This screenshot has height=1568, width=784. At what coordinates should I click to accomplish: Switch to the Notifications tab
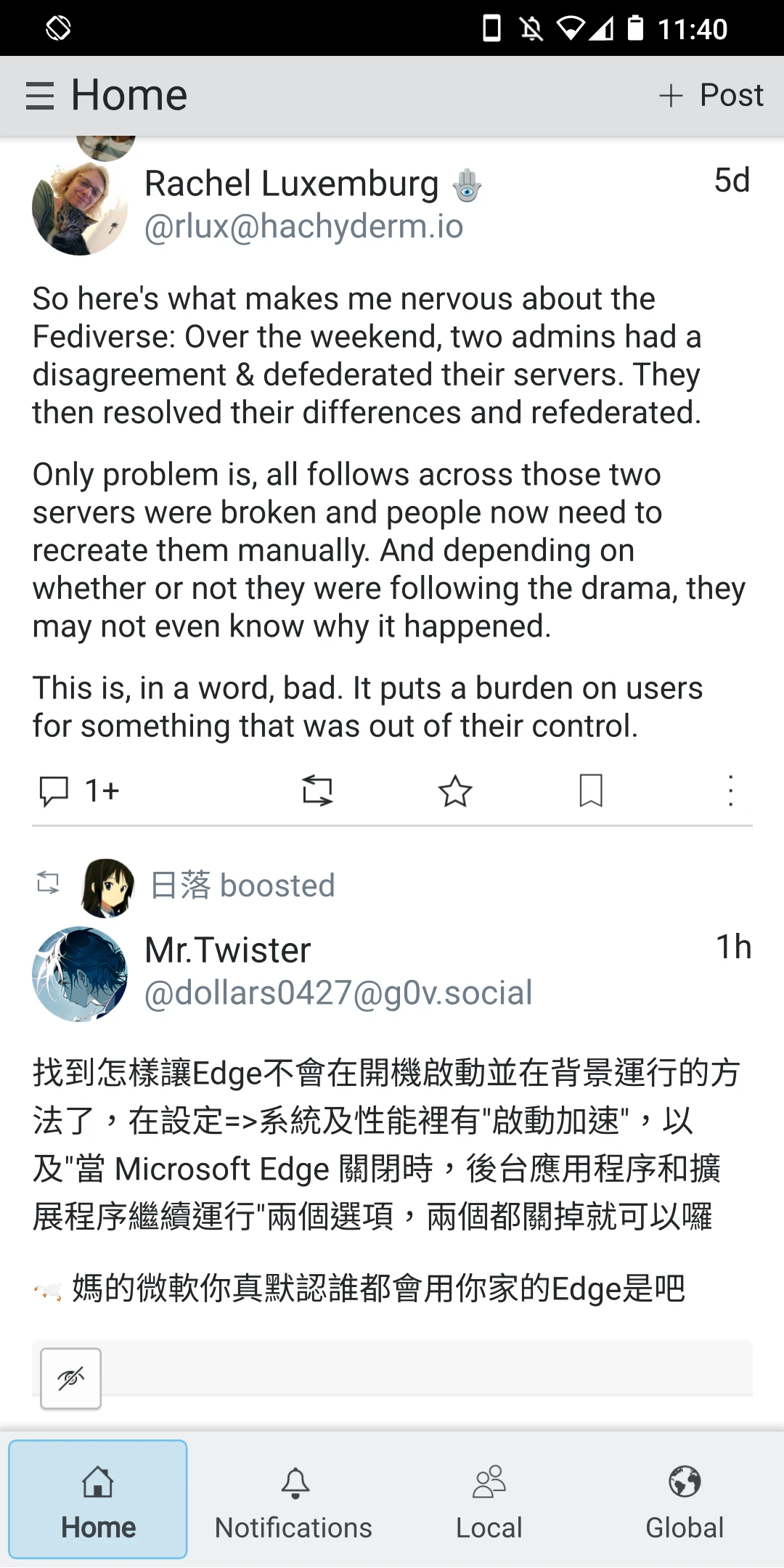click(294, 1500)
